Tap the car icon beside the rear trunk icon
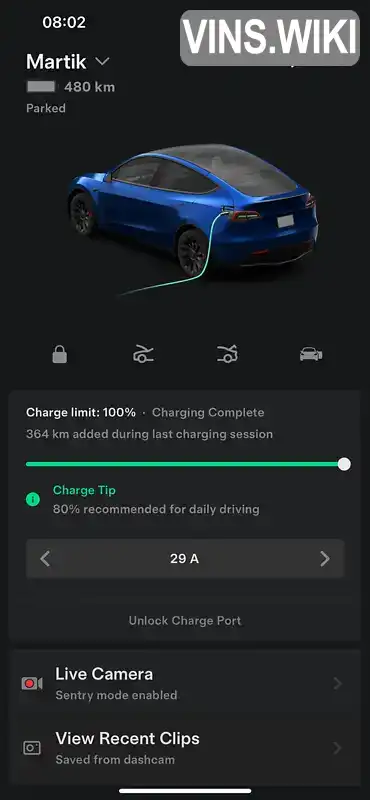370x800 pixels. tap(311, 354)
